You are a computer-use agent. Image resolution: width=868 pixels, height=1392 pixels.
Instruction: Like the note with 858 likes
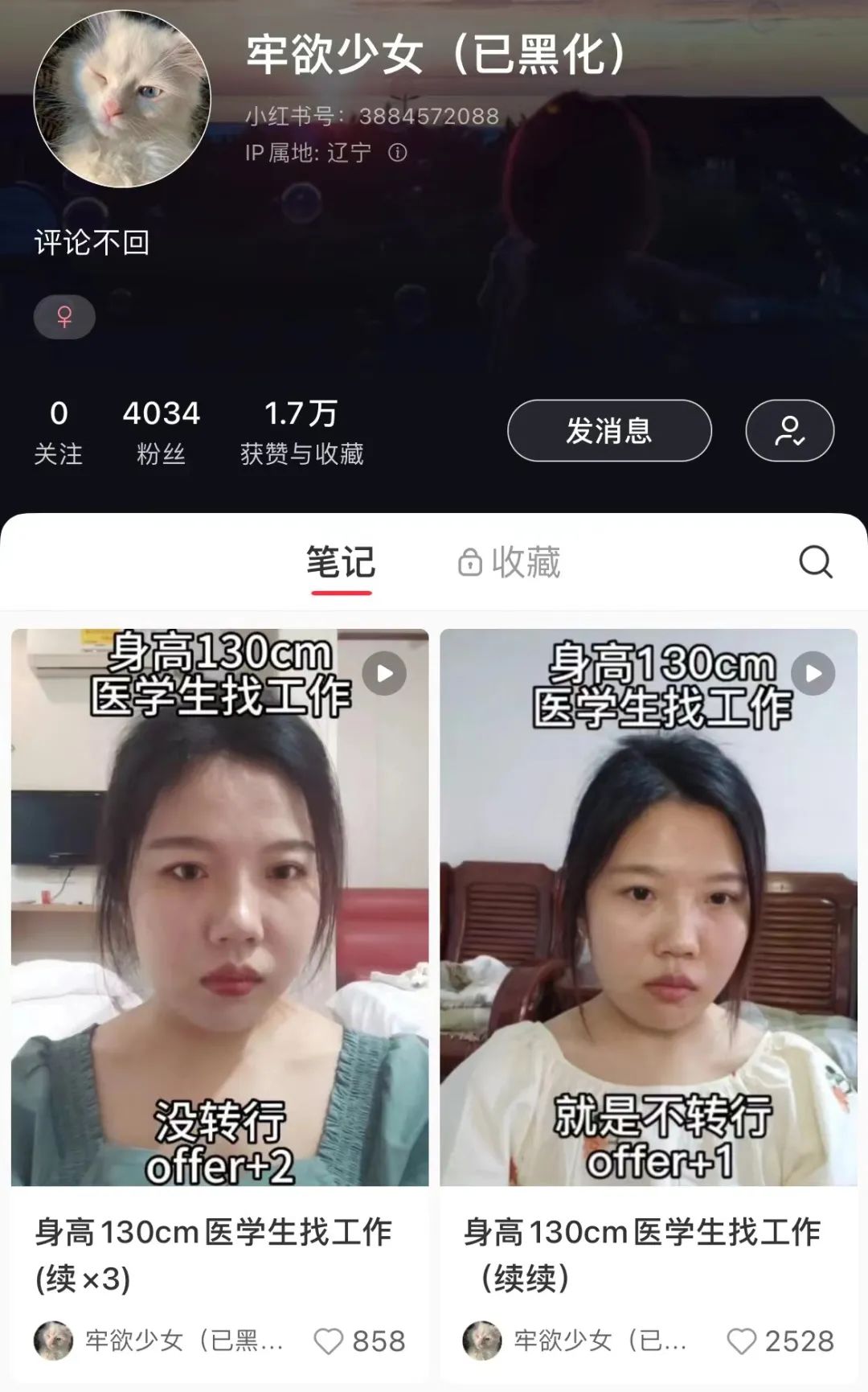click(328, 1341)
